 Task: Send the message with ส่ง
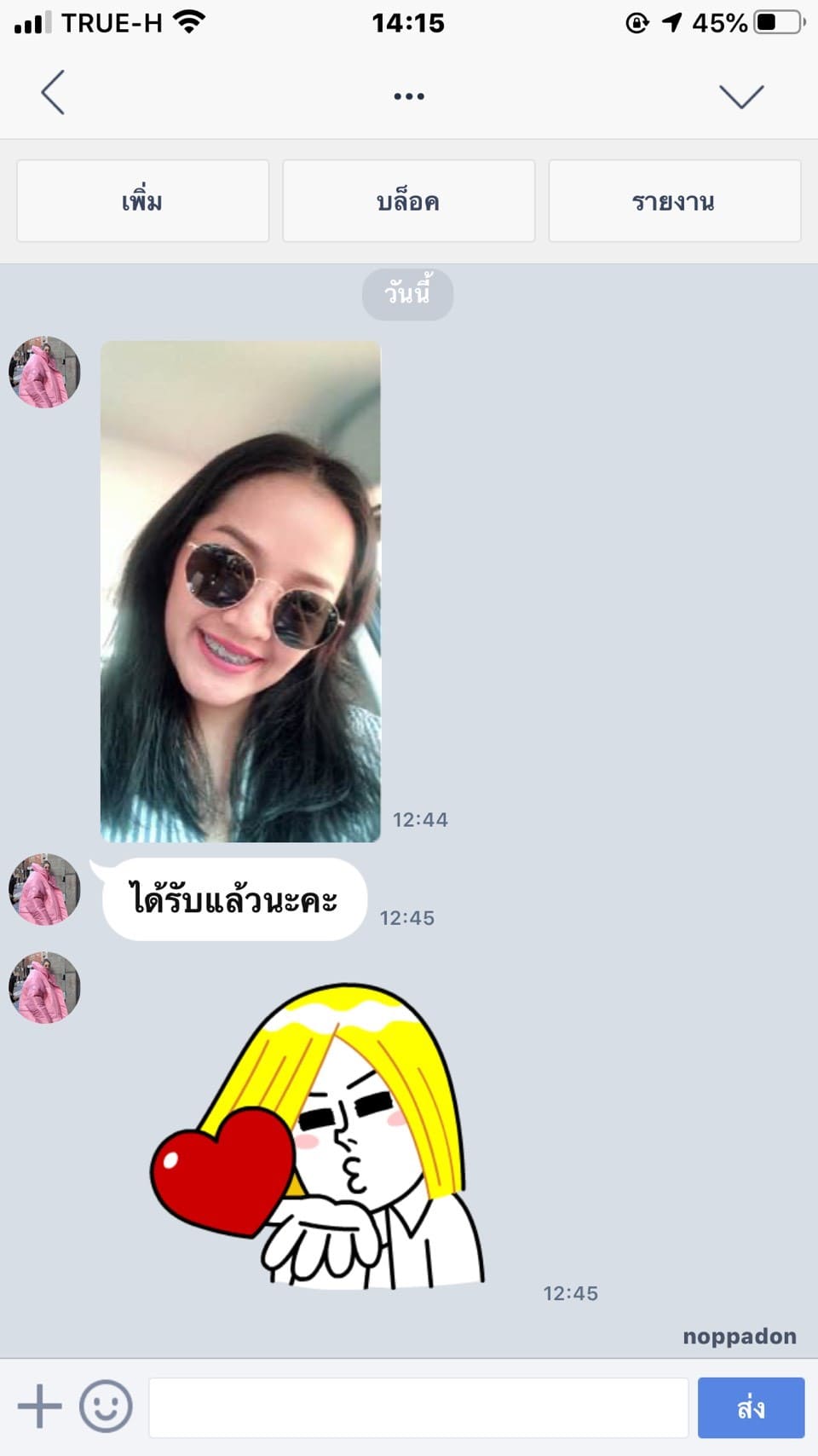[750, 1407]
